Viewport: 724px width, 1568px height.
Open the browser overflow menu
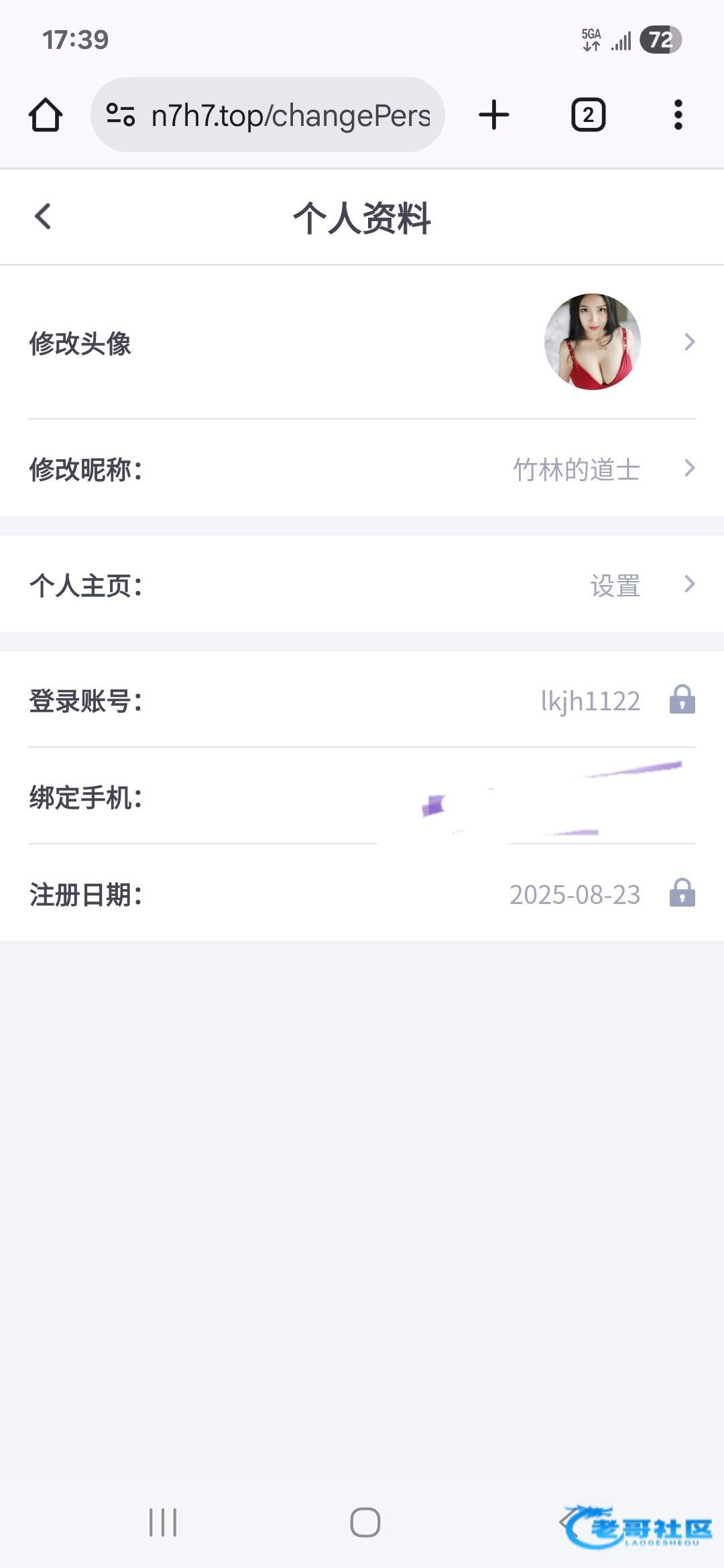point(678,115)
